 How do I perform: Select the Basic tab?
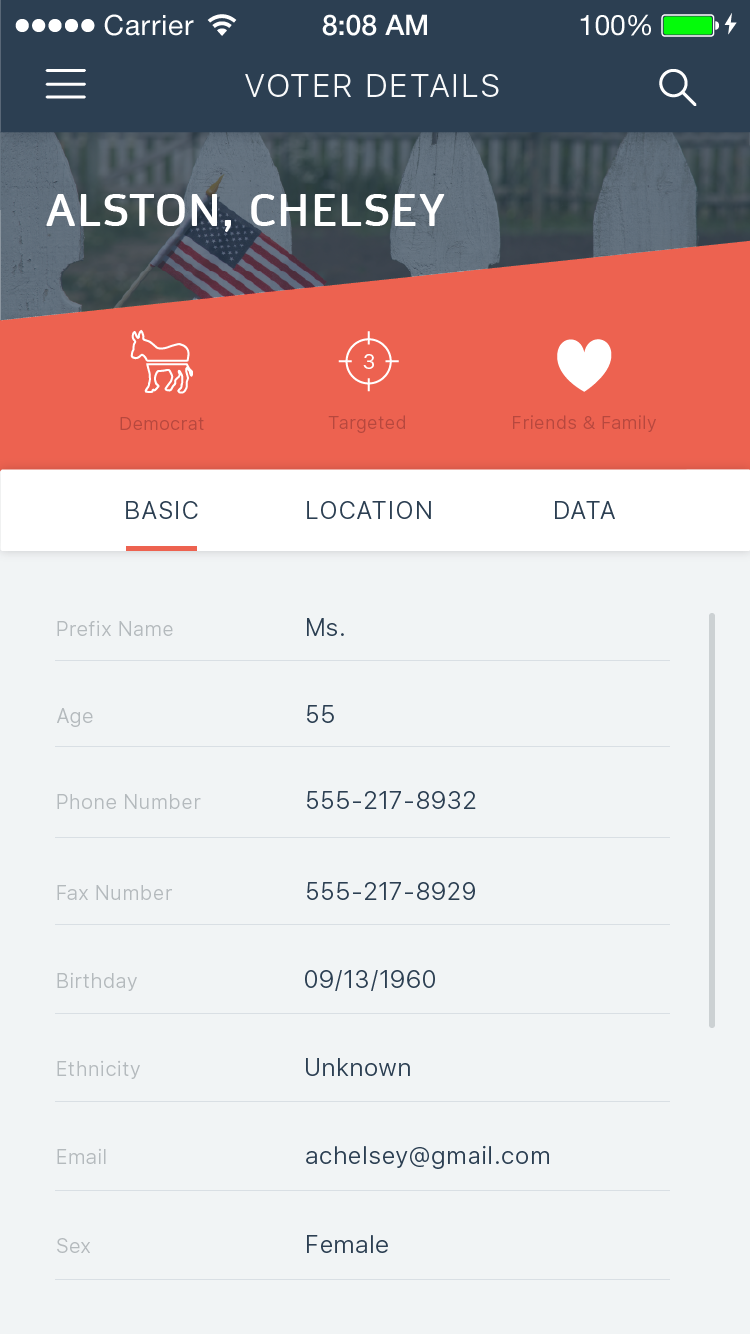point(162,510)
